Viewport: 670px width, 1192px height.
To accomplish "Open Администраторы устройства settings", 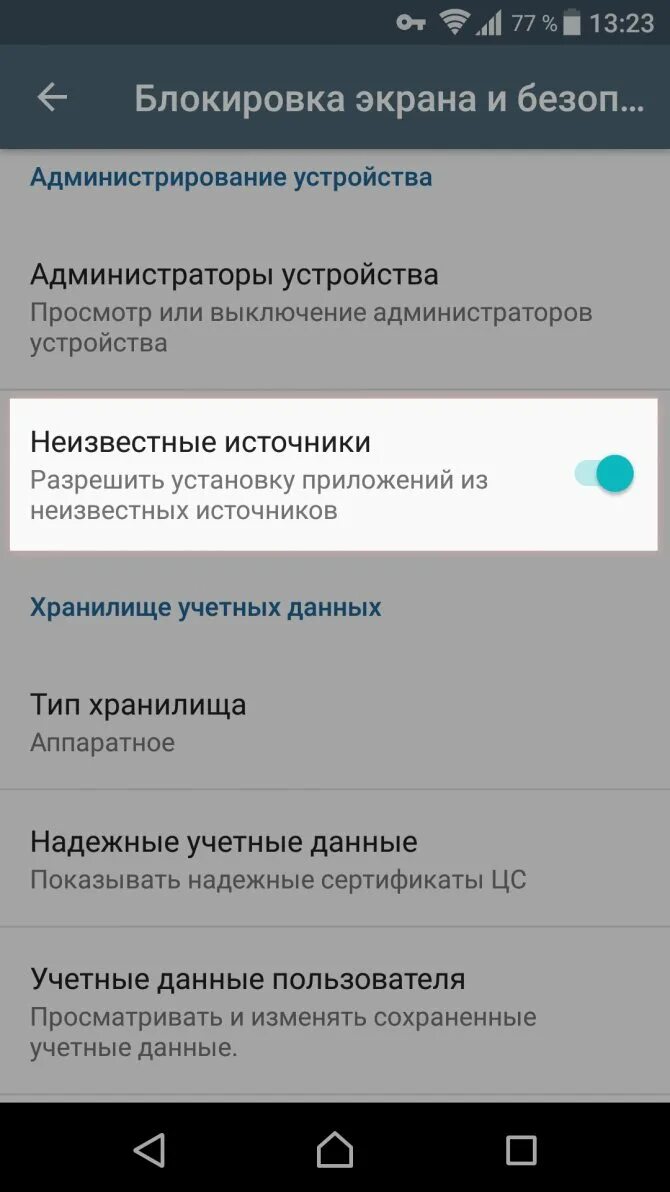I will coord(334,307).
